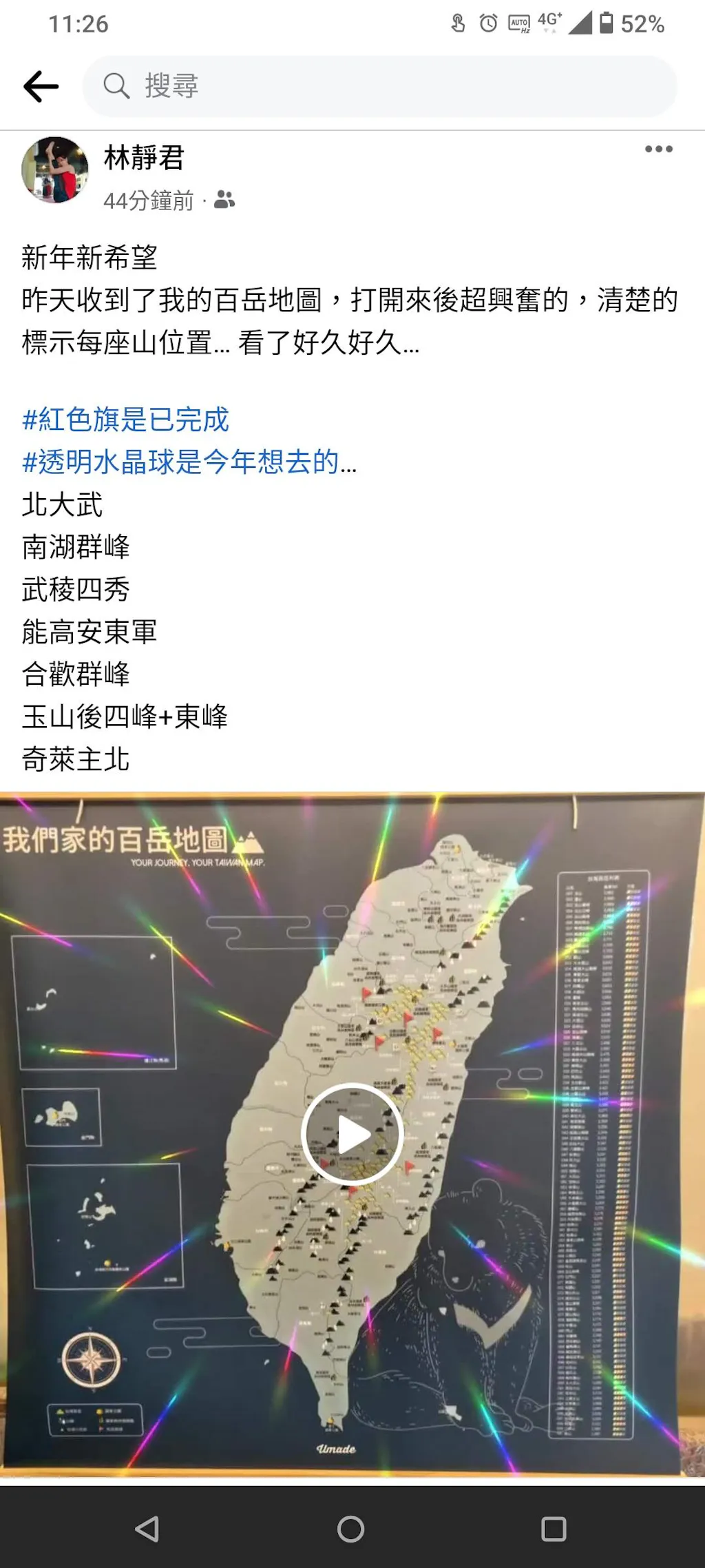This screenshot has width=705, height=1568.
Task: Open the #透明水晶球是今年想去的 hashtag
Action: click(189, 462)
